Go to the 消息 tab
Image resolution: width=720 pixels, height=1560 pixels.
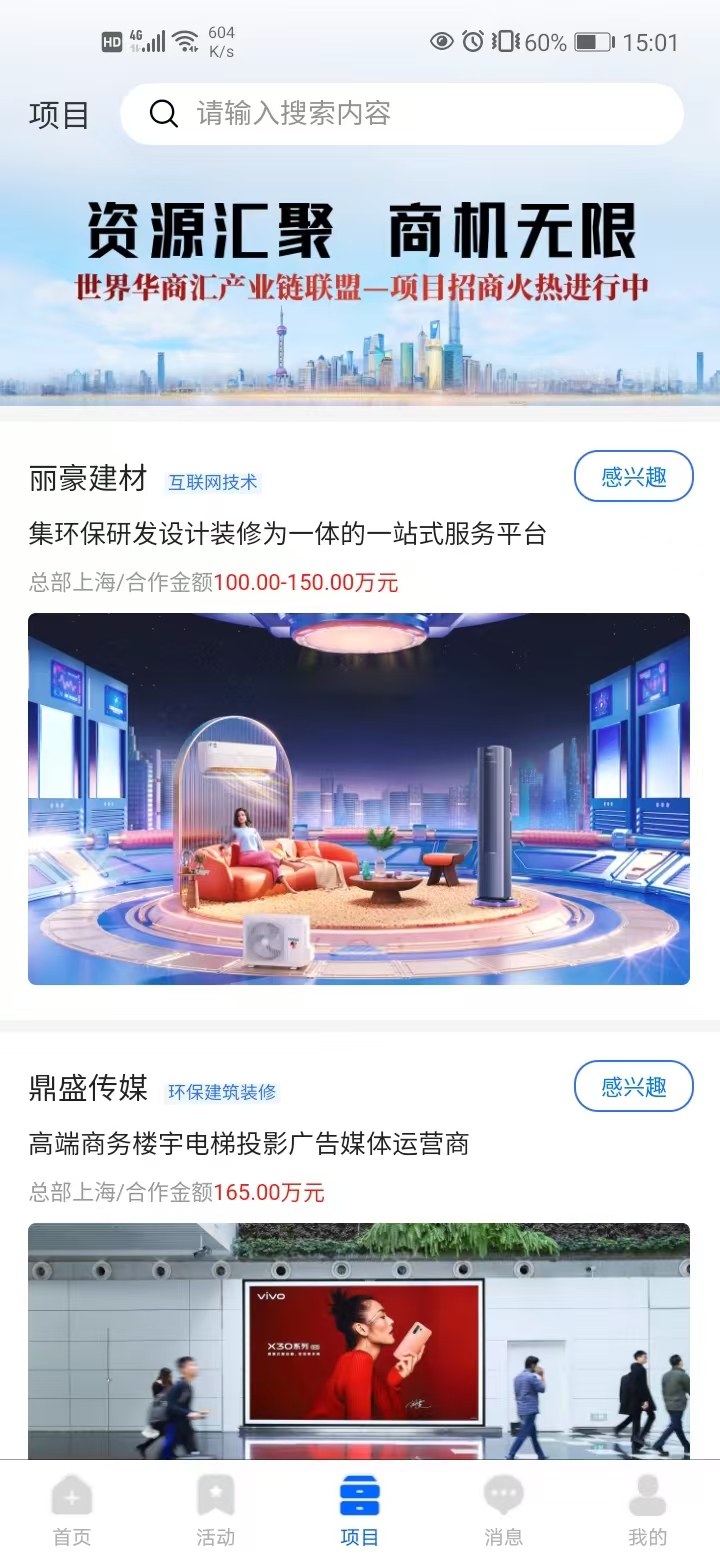[x=503, y=1511]
